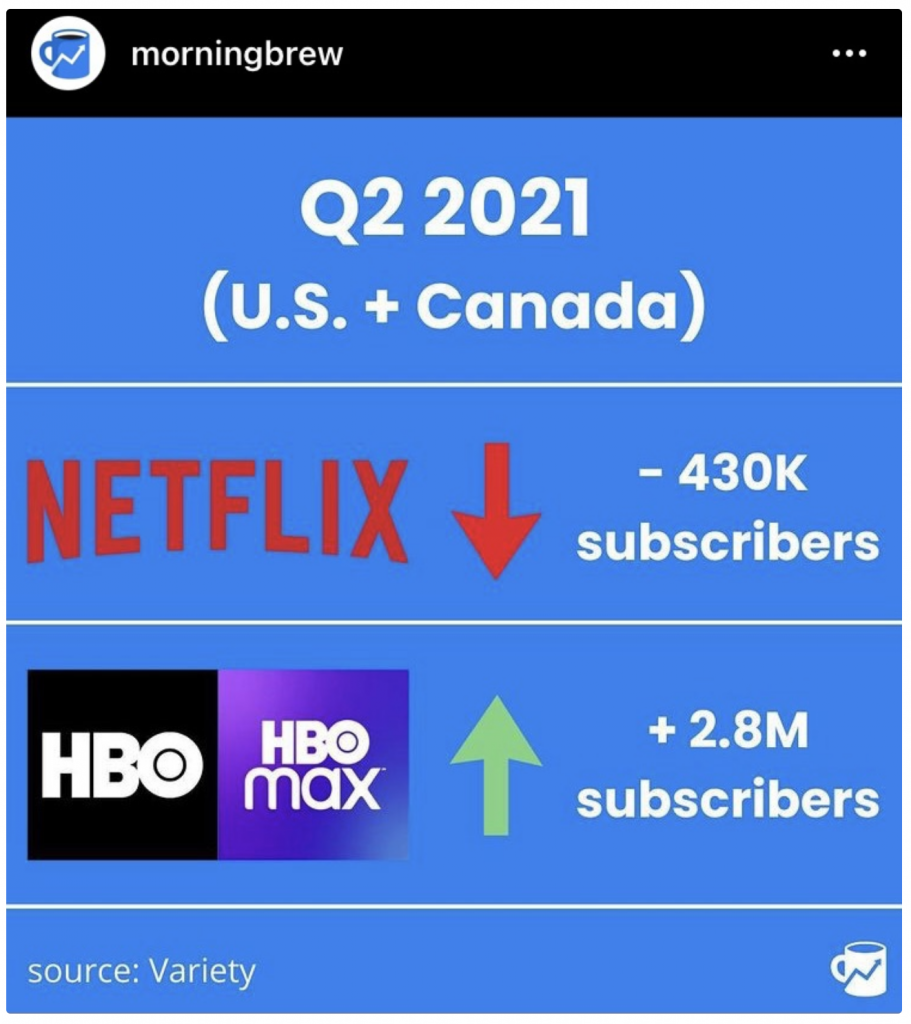The height and width of the screenshot is (1024, 911).
Task: Open the post's three-dot overflow menu
Action: 849,54
